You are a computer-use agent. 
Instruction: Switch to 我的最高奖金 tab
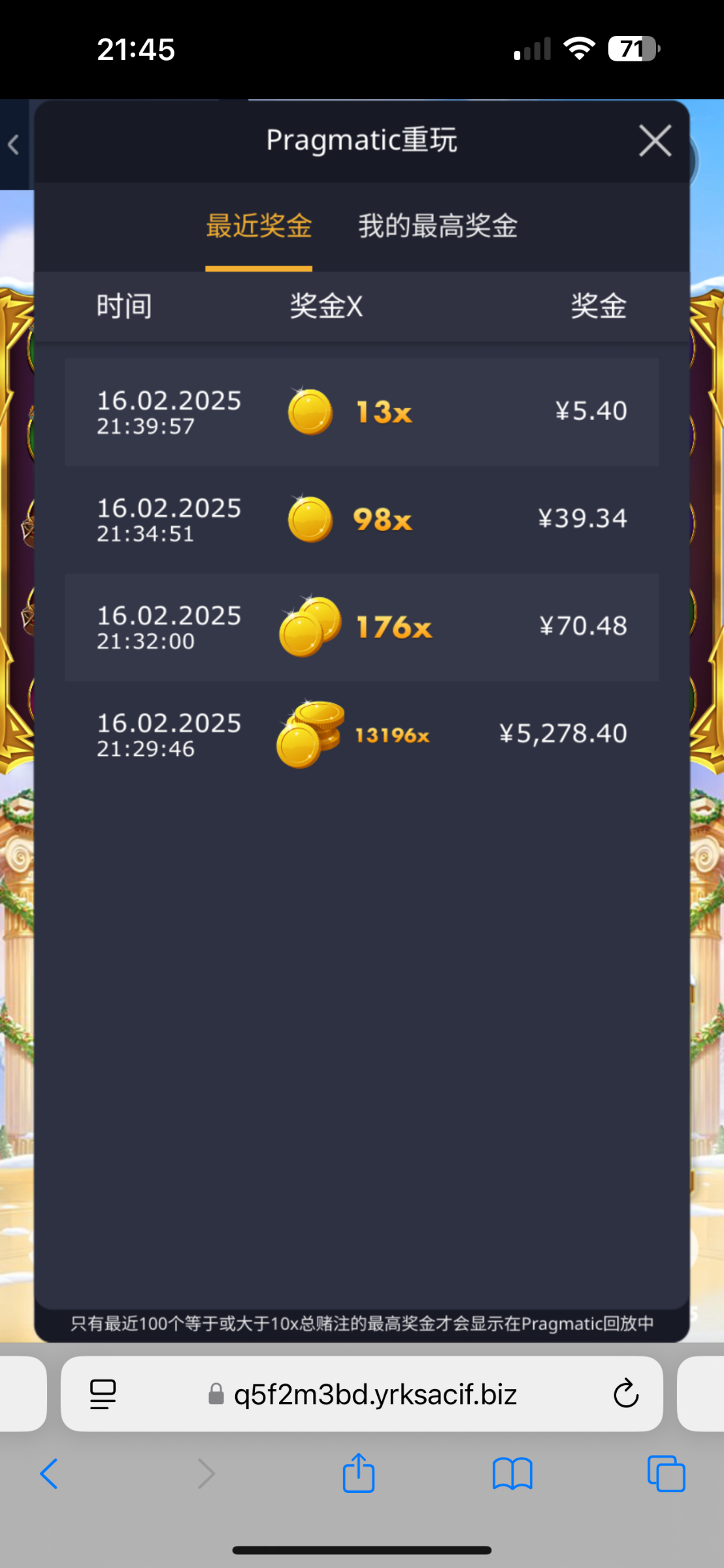[437, 226]
